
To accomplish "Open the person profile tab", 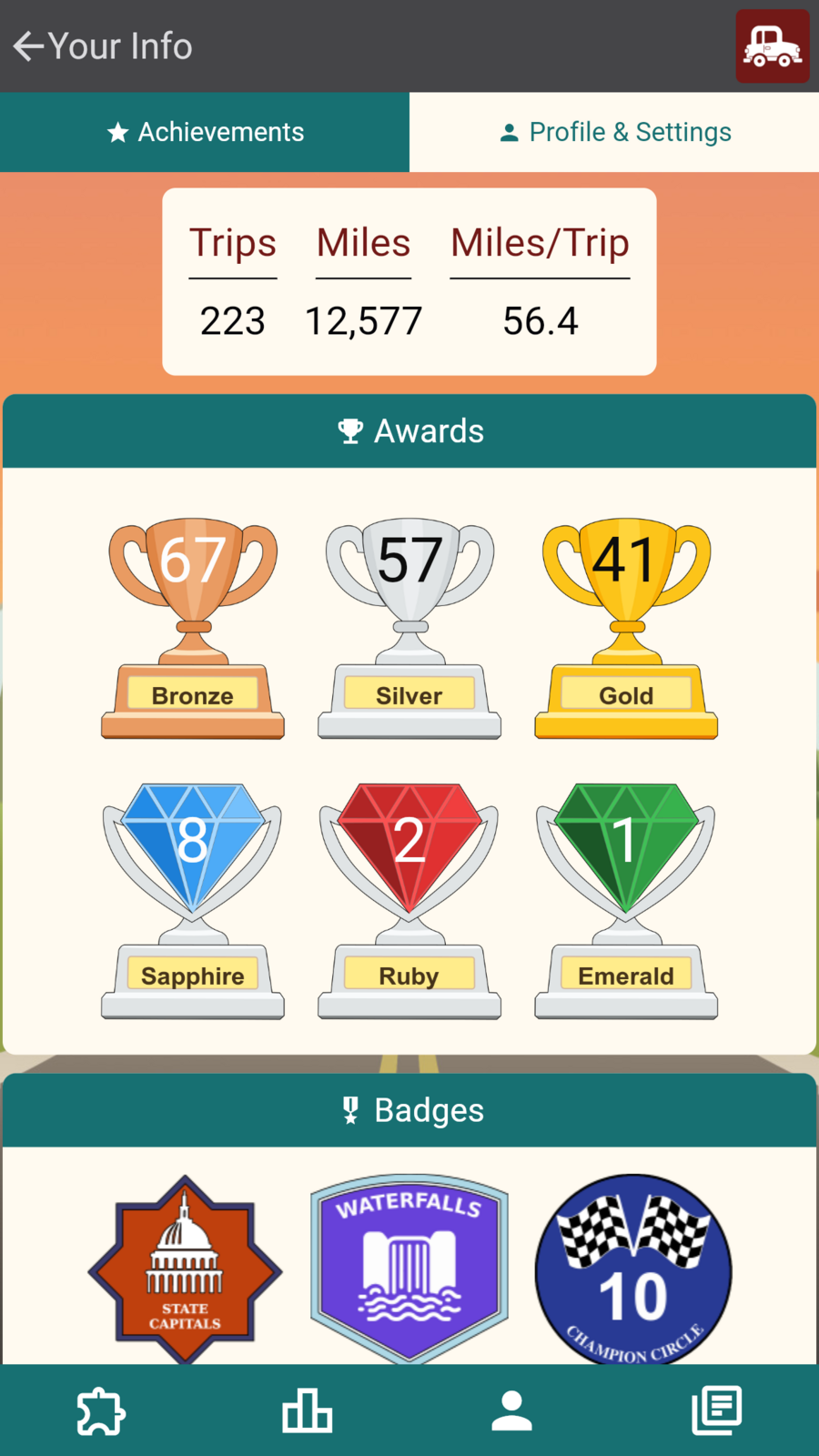I will tap(511, 1411).
